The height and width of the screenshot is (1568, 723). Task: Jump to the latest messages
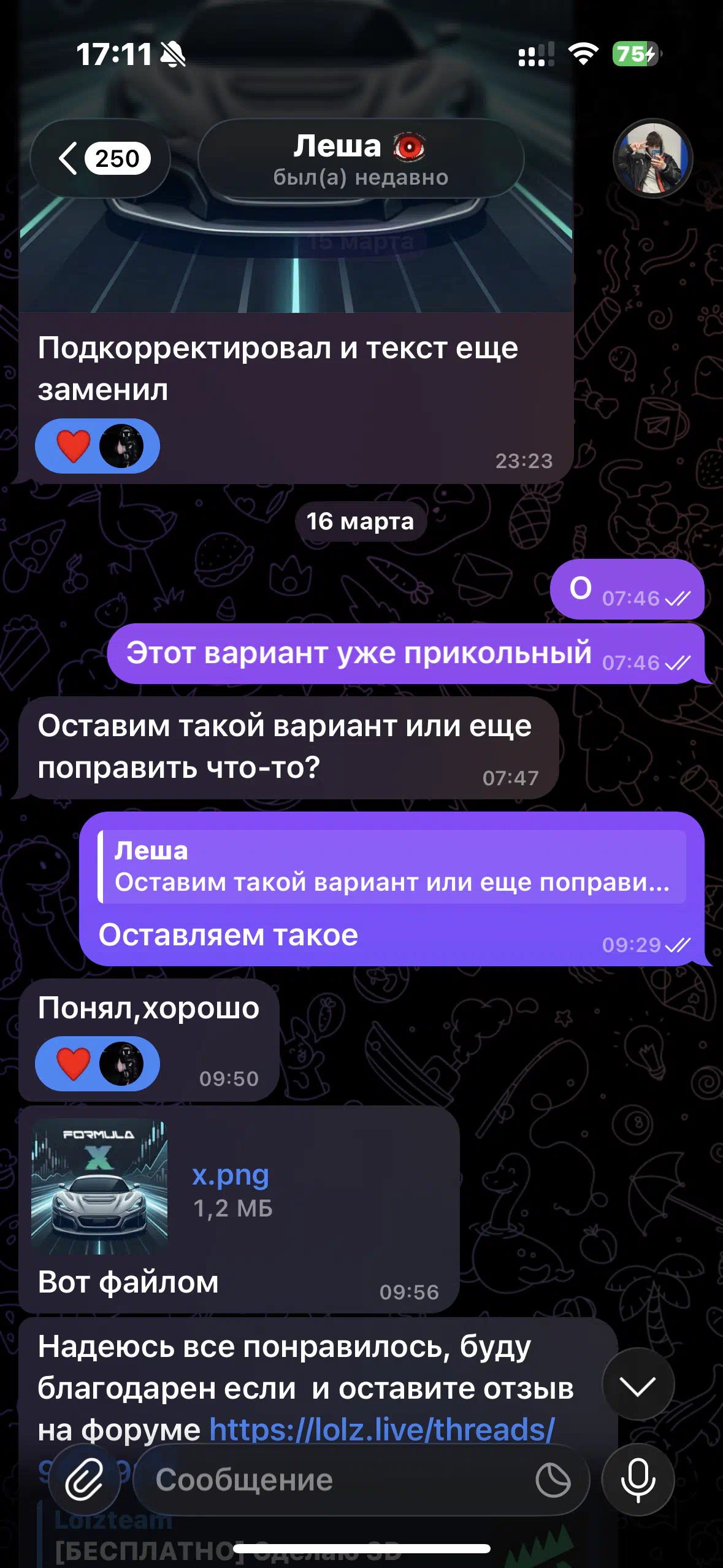638,1384
